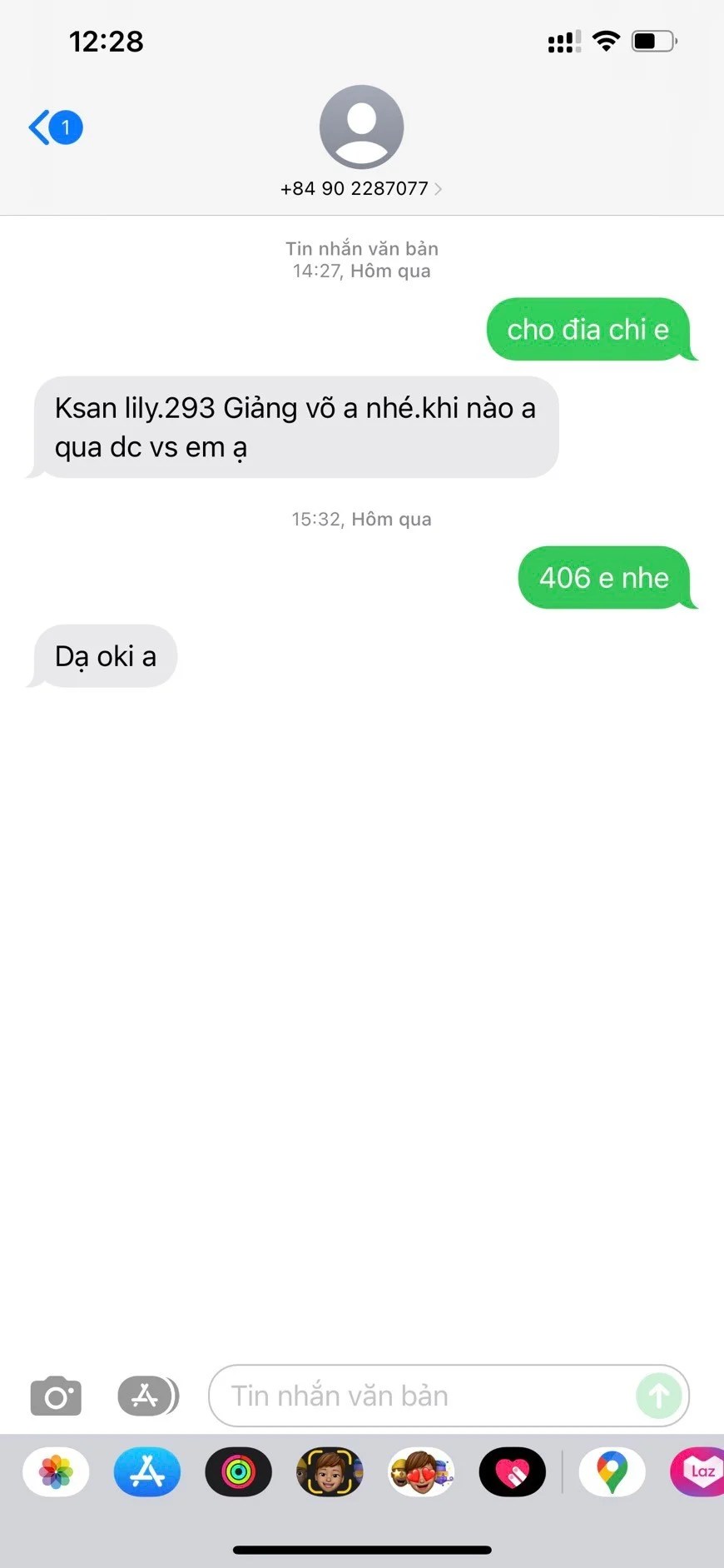Open the Photos app in the app strip
Viewport: 724px width, 1568px height.
pyautogui.click(x=56, y=1472)
